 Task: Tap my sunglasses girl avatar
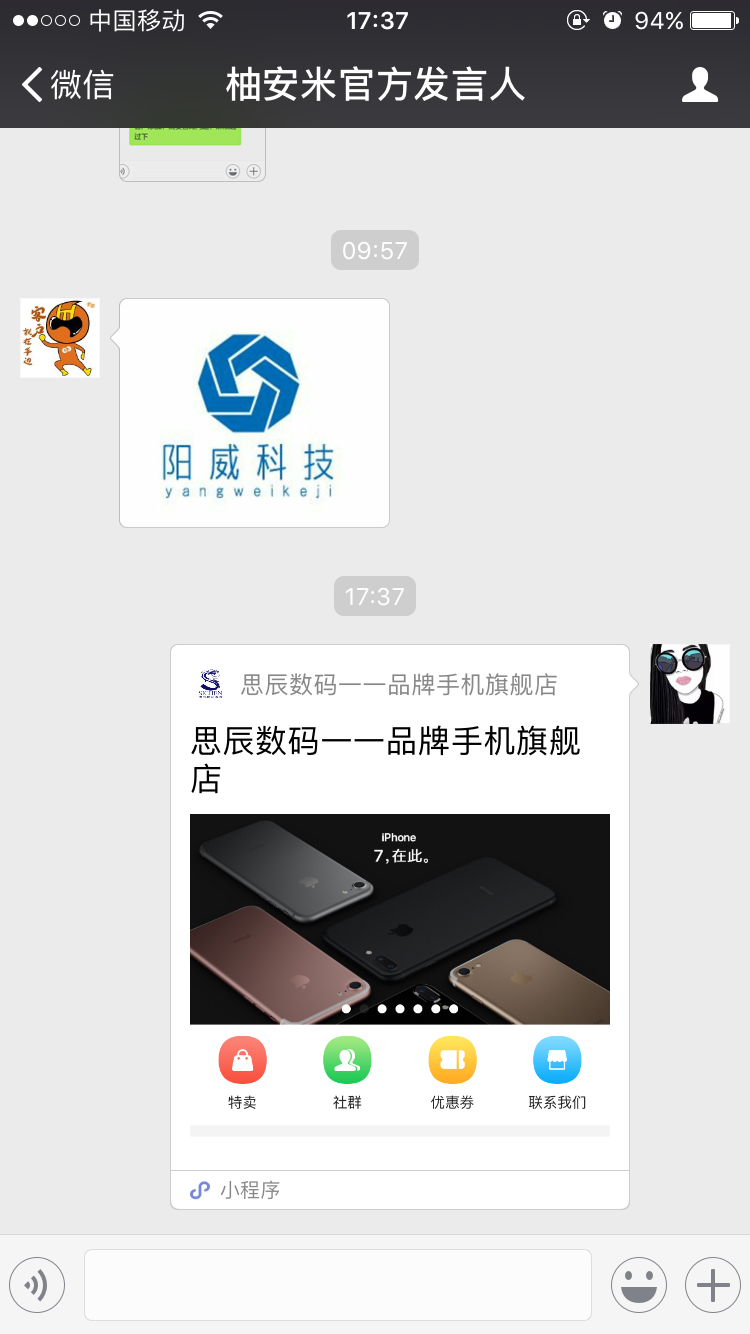click(689, 684)
